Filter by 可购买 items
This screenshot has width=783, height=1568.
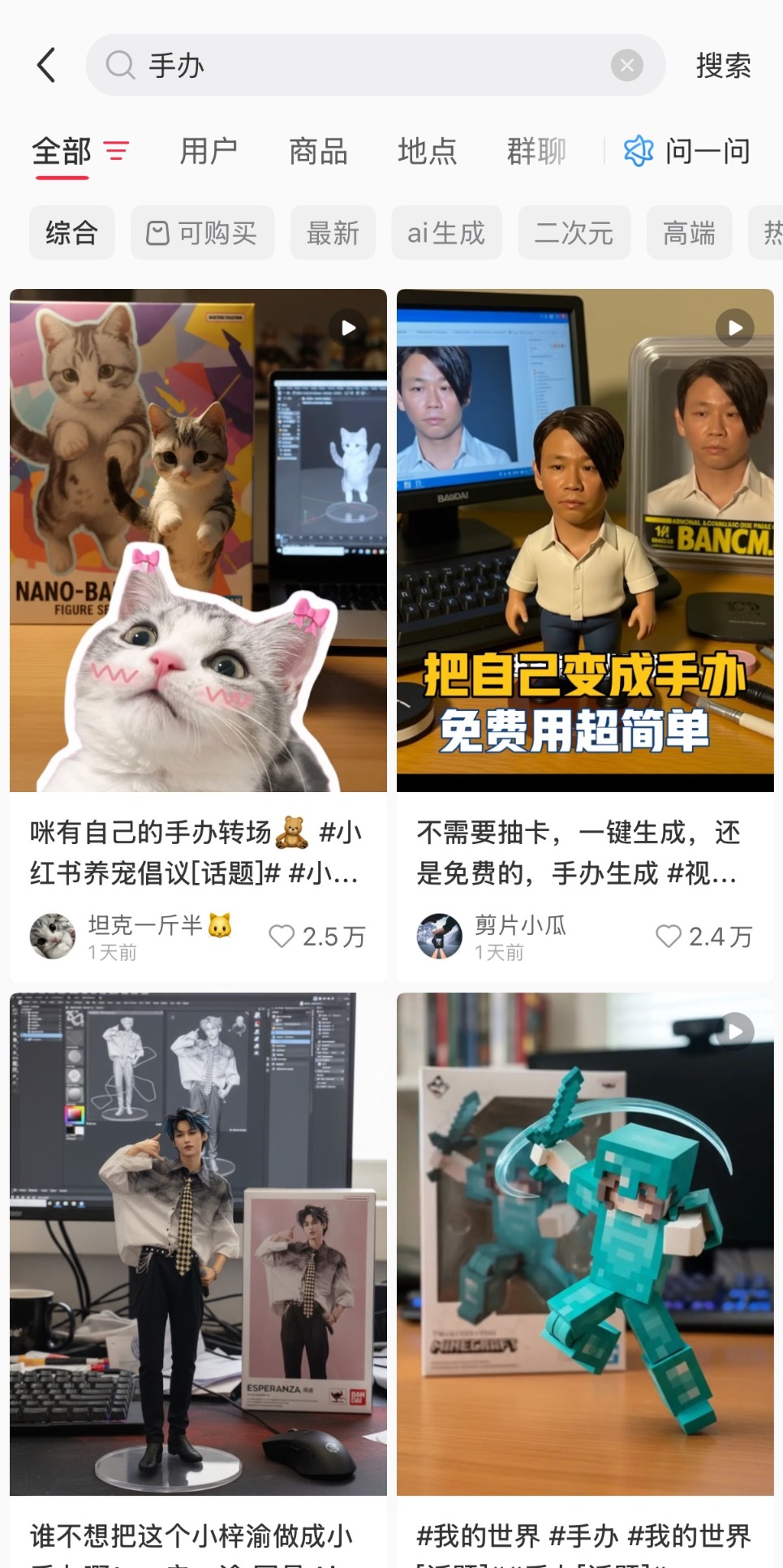point(202,233)
